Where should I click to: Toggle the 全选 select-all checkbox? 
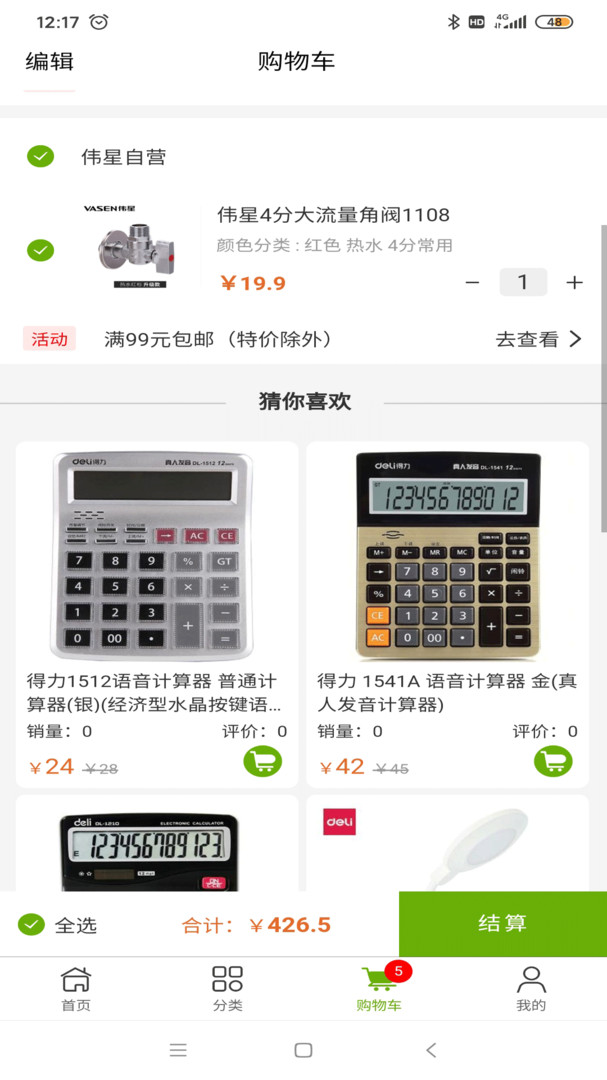point(32,924)
